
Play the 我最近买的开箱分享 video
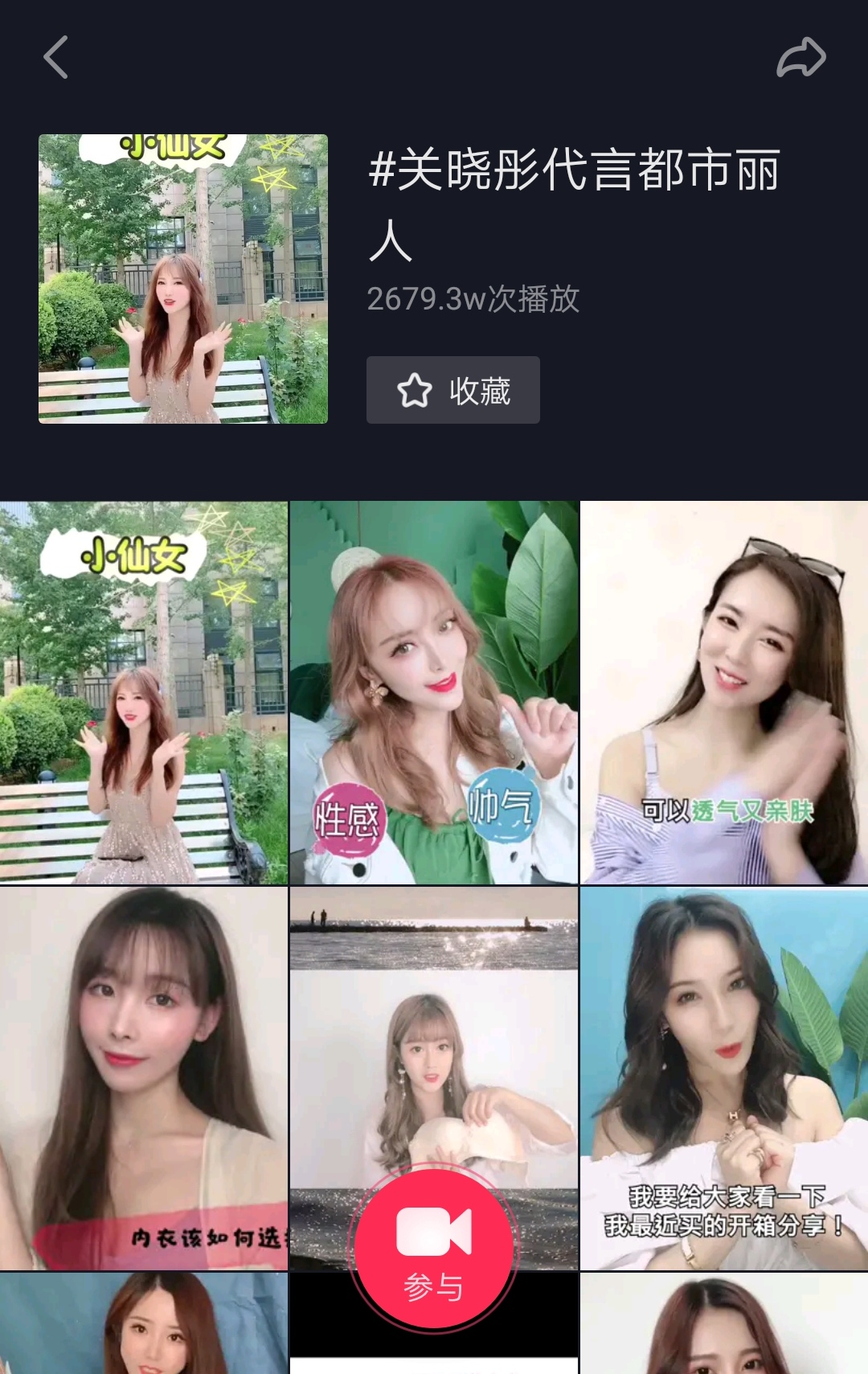click(724, 1077)
